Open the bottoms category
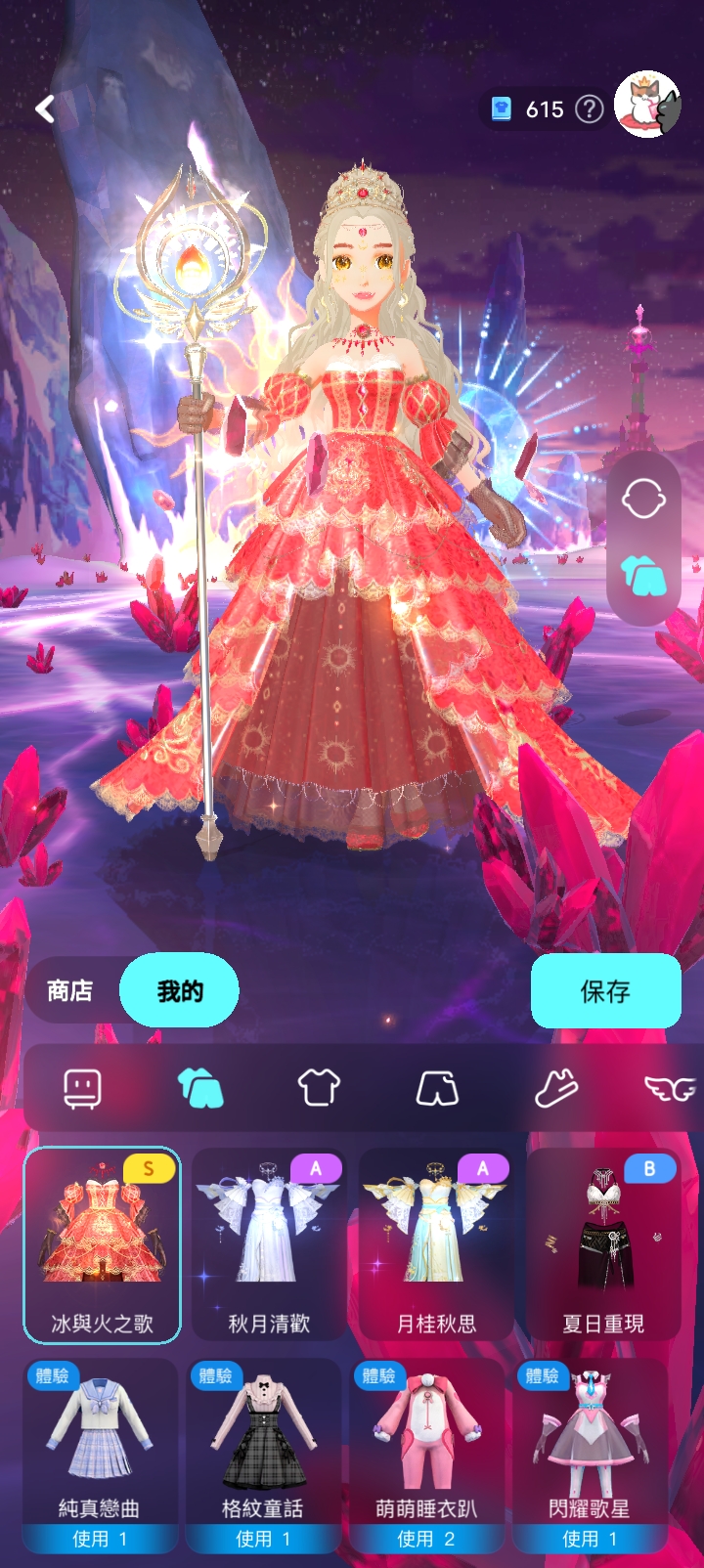The image size is (704, 1568). click(x=437, y=1088)
